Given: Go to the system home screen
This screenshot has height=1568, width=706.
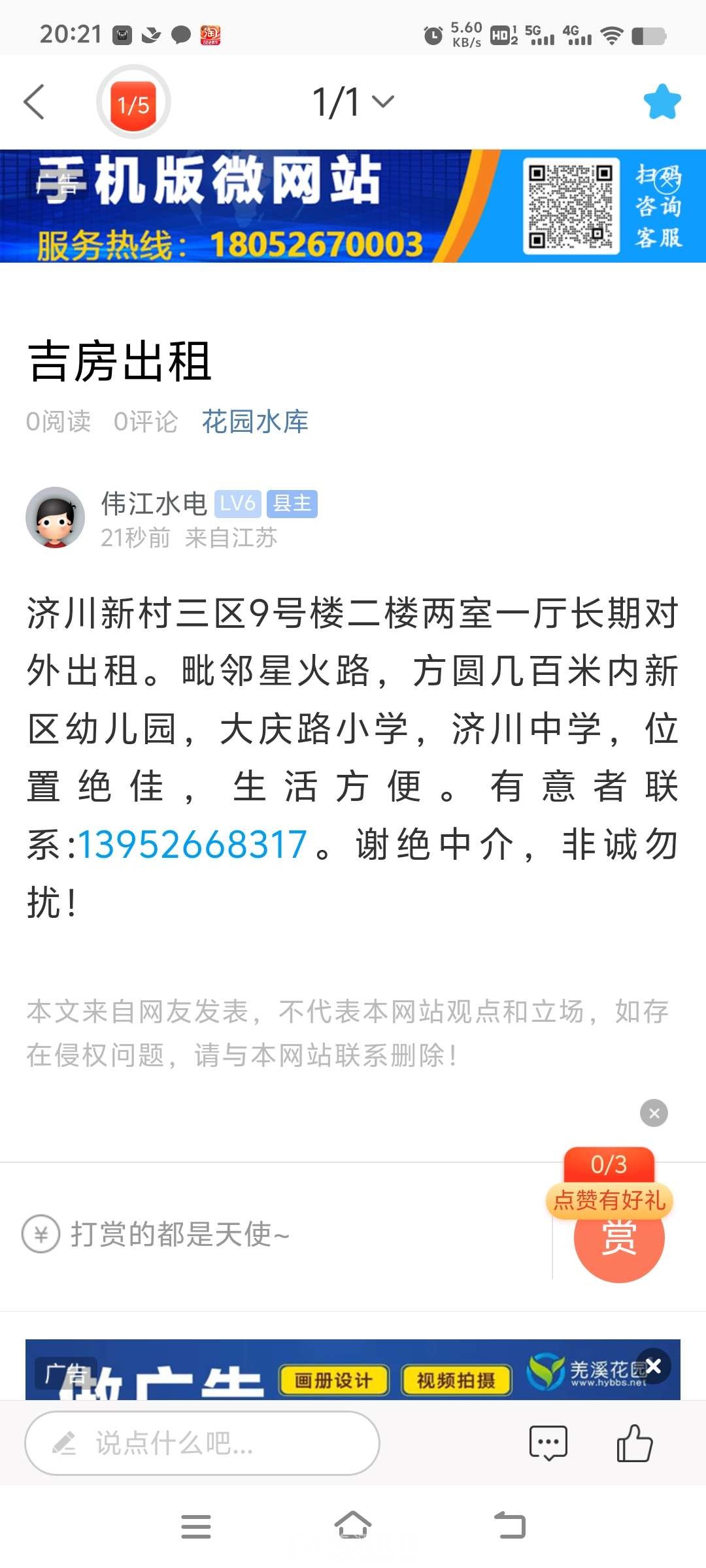Looking at the screenshot, I should [x=353, y=1526].
